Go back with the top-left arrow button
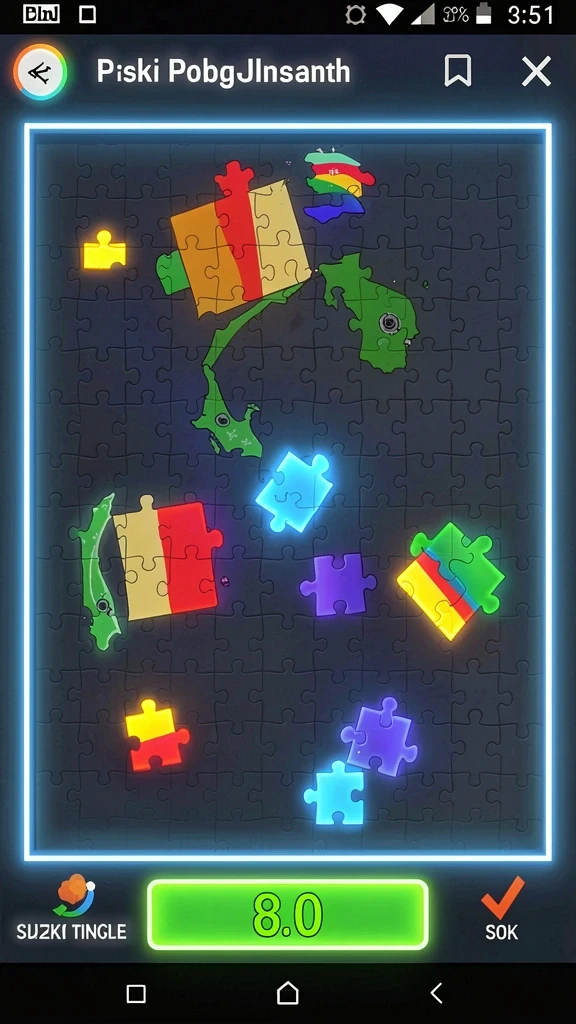576x1024 pixels. pyautogui.click(x=40, y=72)
